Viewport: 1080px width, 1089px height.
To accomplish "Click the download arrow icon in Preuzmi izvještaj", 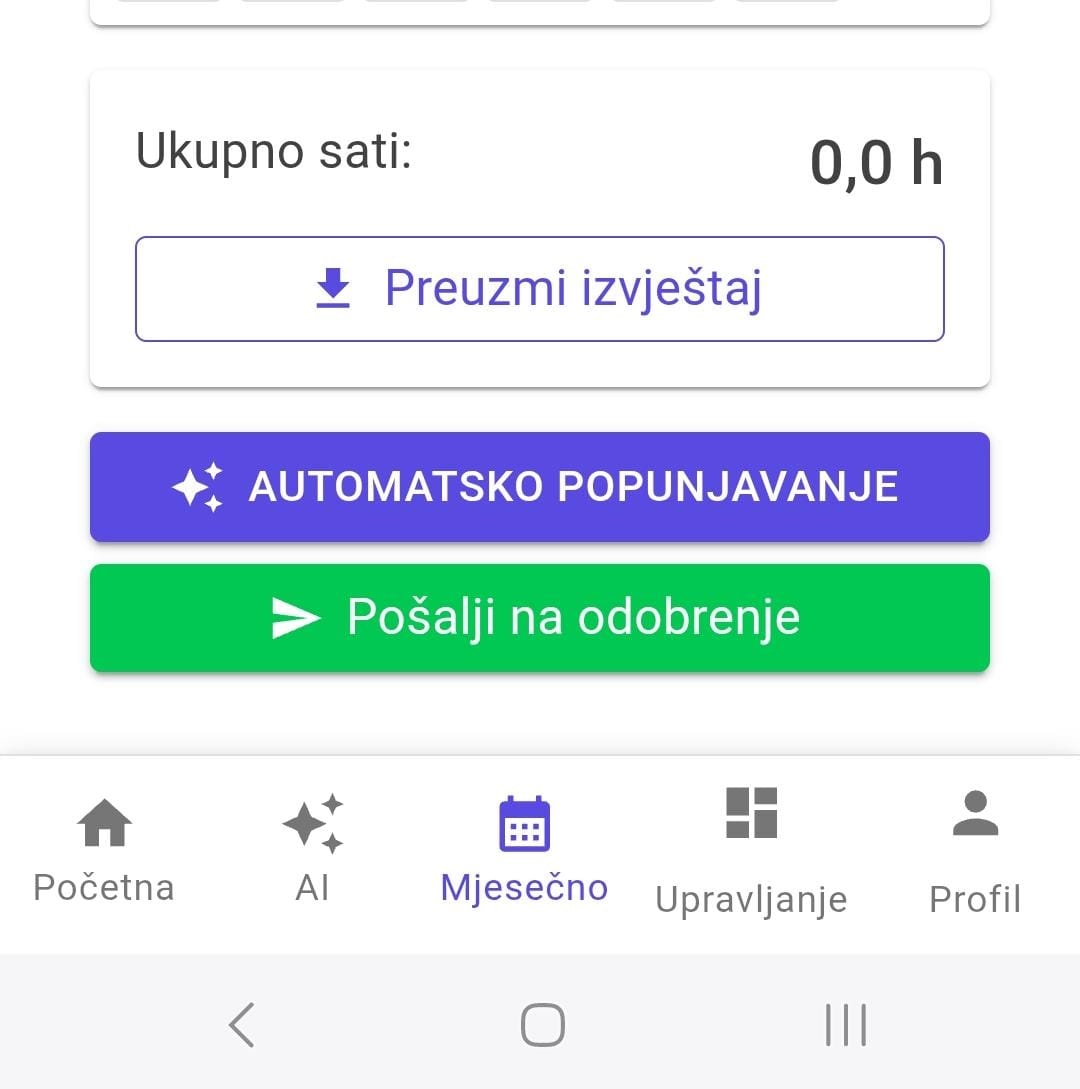I will [x=333, y=288].
